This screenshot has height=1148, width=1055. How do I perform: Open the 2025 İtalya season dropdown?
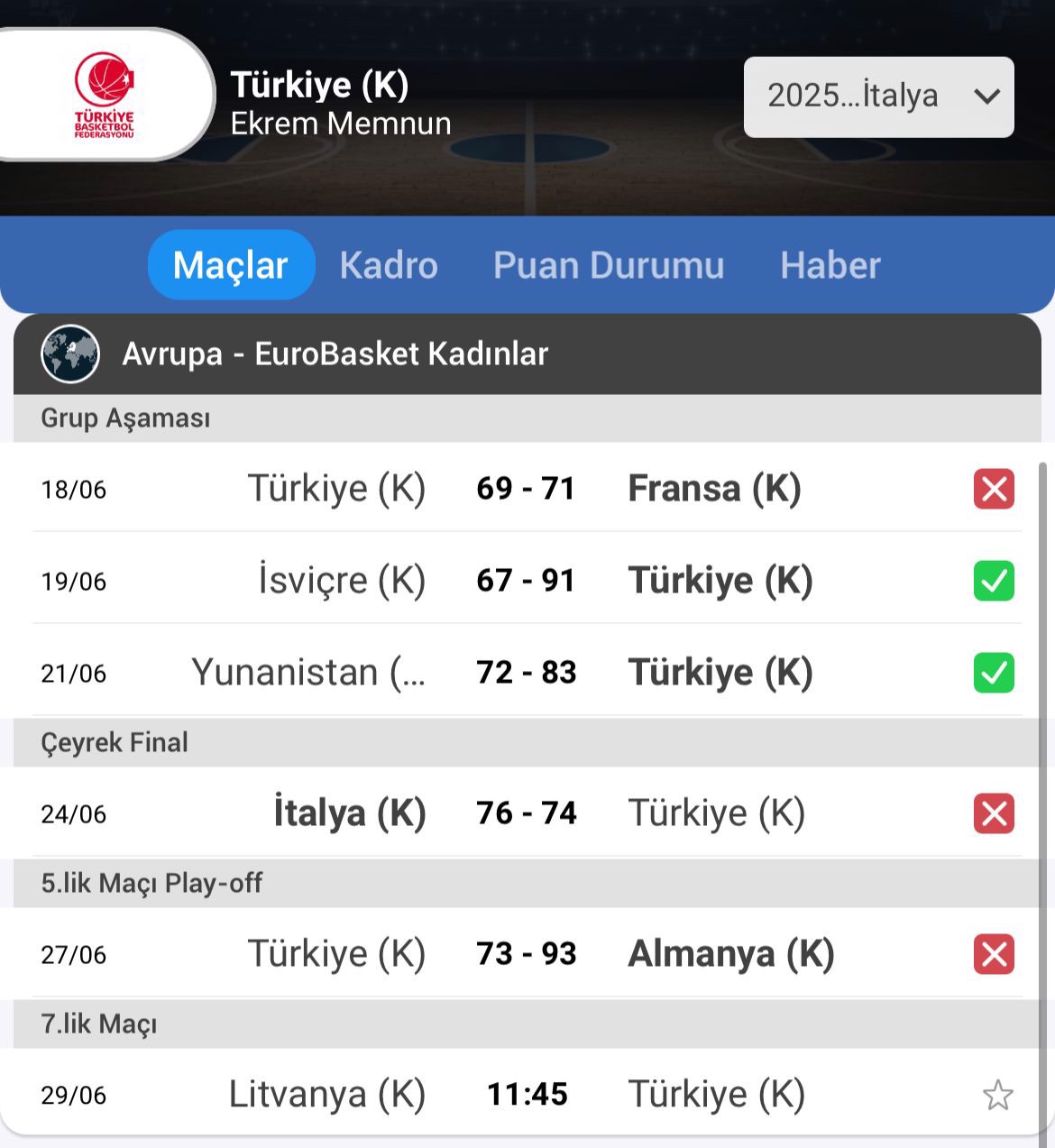[x=878, y=96]
